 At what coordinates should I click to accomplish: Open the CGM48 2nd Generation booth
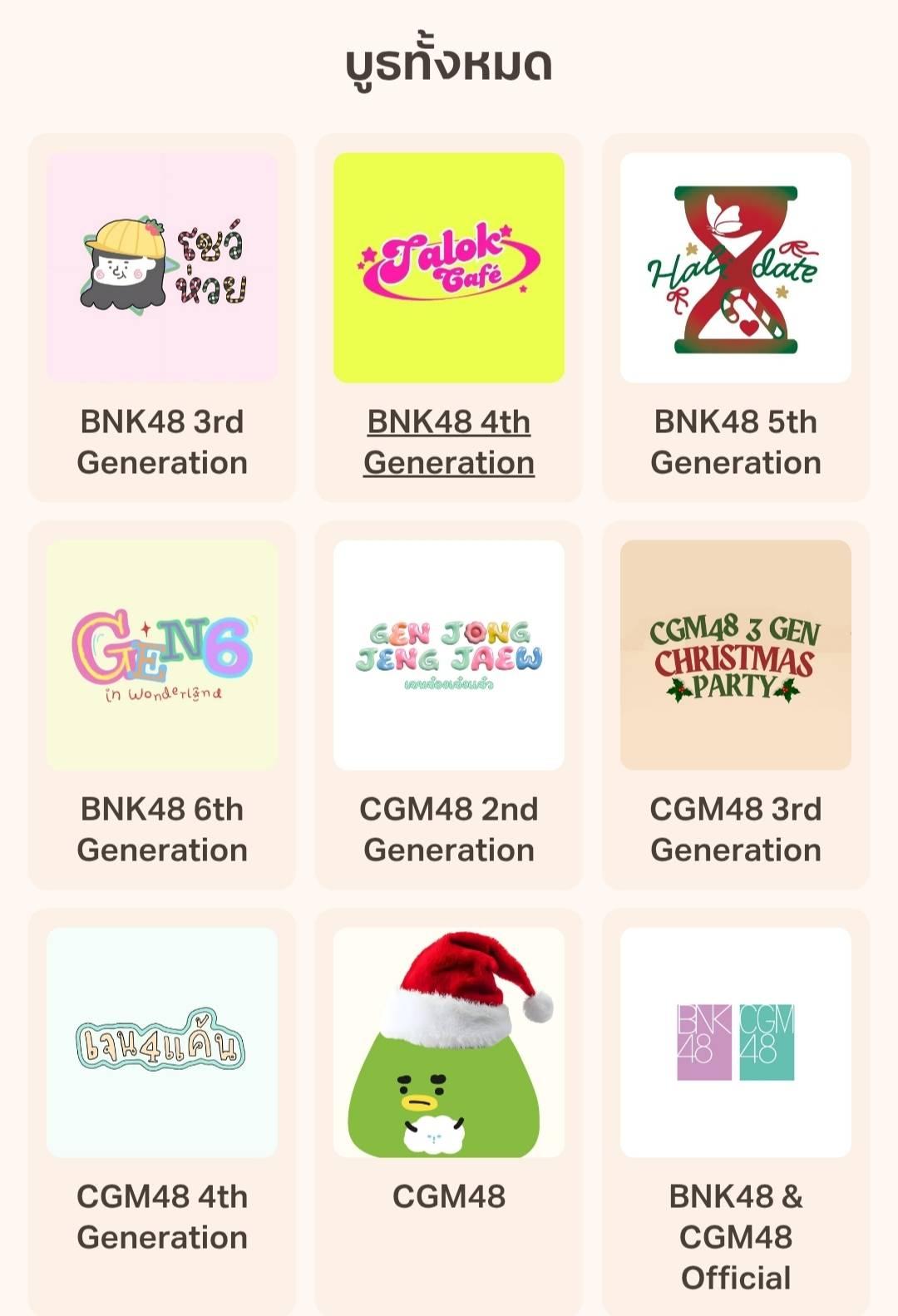(449, 705)
